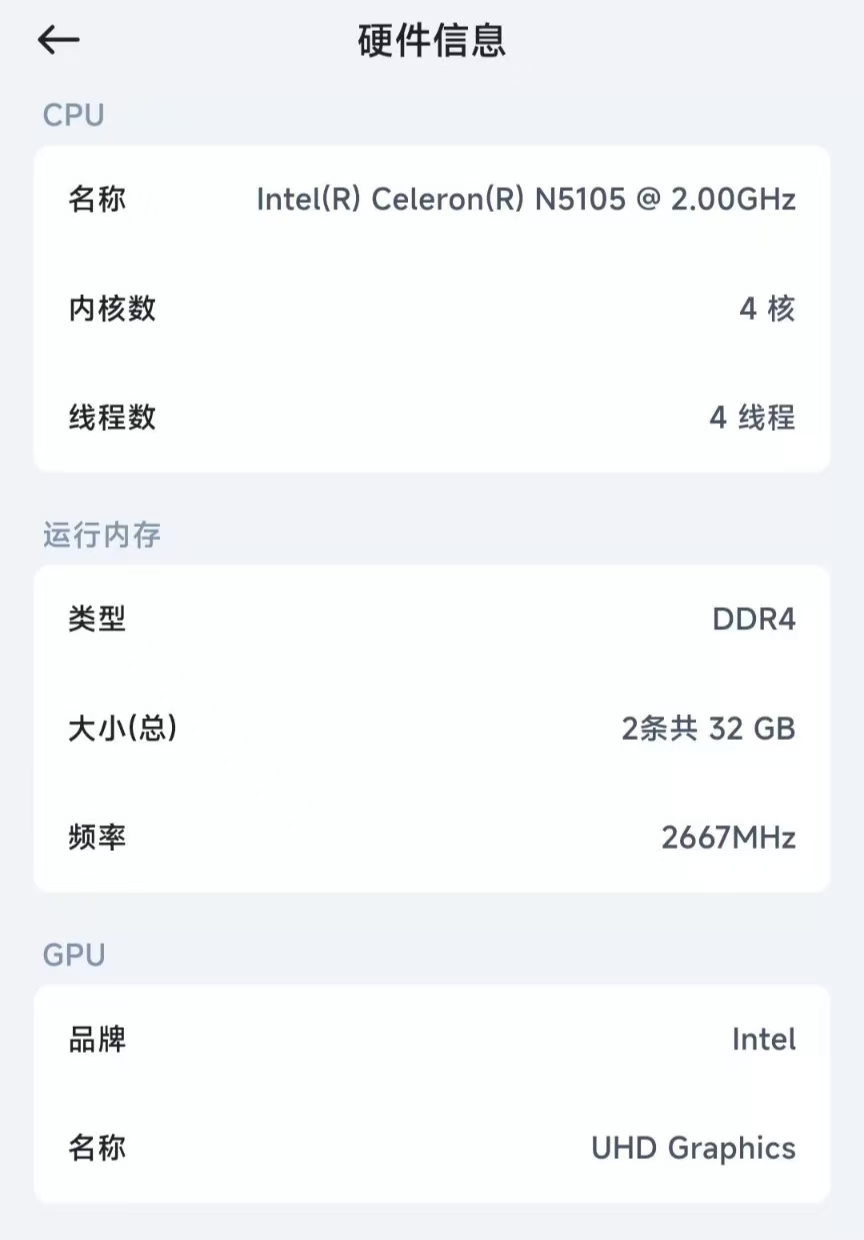The width and height of the screenshot is (864, 1240).
Task: Select the Intel brand value
Action: pyautogui.click(x=764, y=1040)
